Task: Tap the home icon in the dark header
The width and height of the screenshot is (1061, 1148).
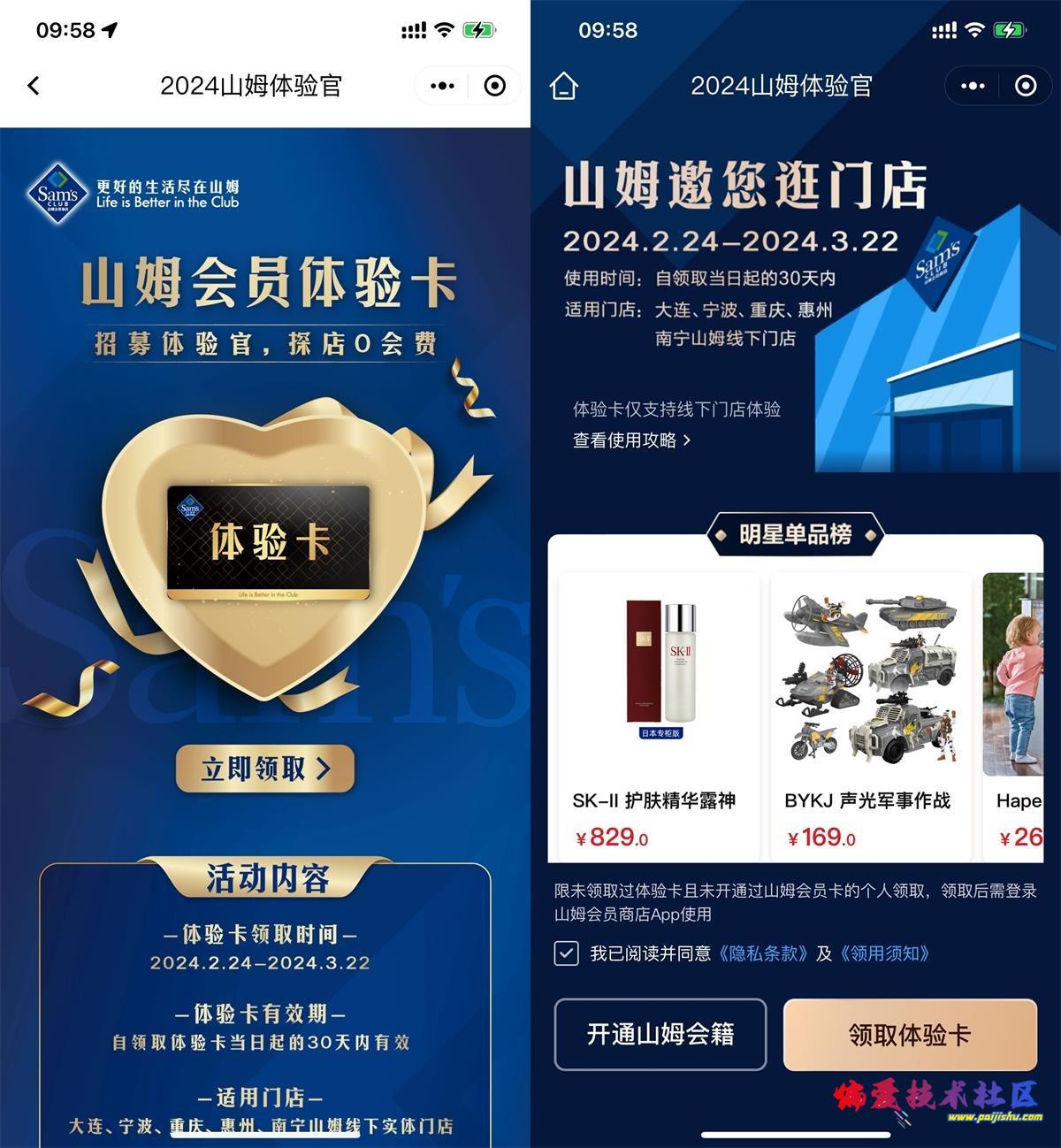Action: point(564,86)
